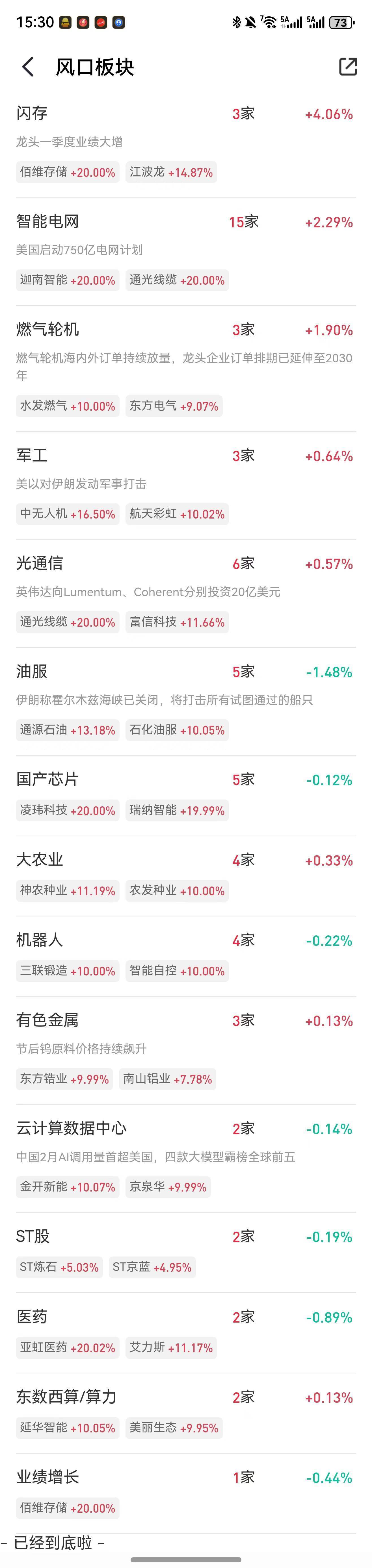Tap the 航天彩虹 stock chip
Screen dimensions: 372x1568
[177, 514]
